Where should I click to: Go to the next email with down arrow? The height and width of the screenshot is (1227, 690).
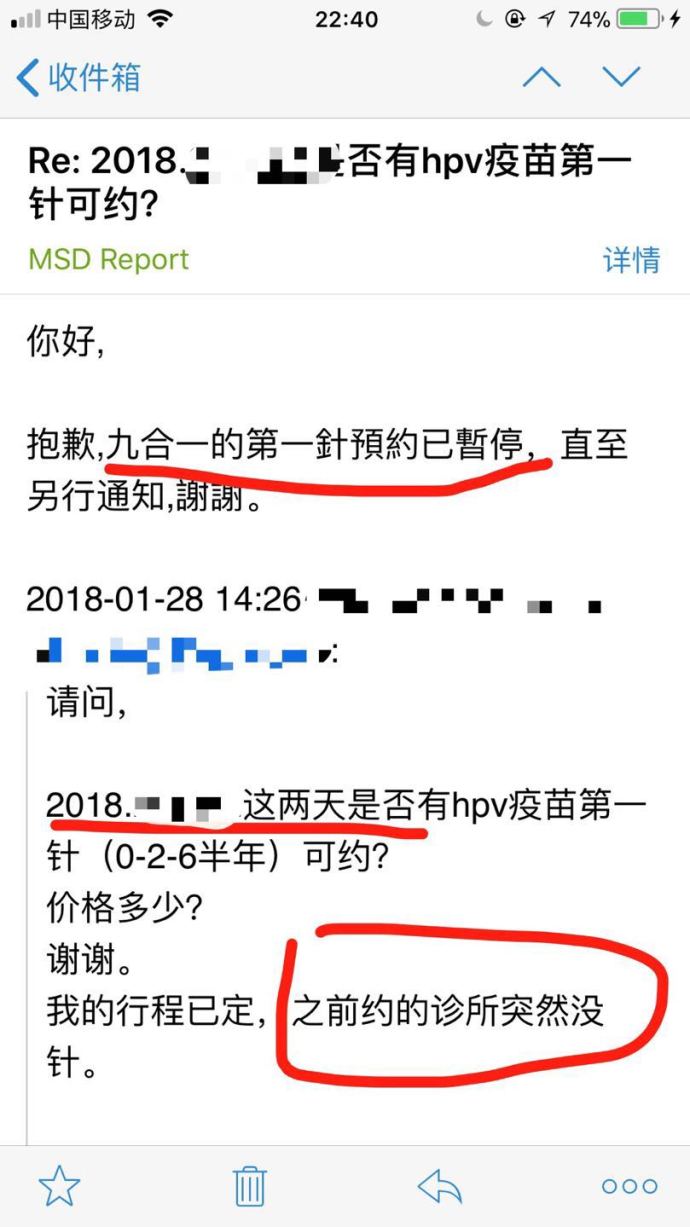[621, 77]
